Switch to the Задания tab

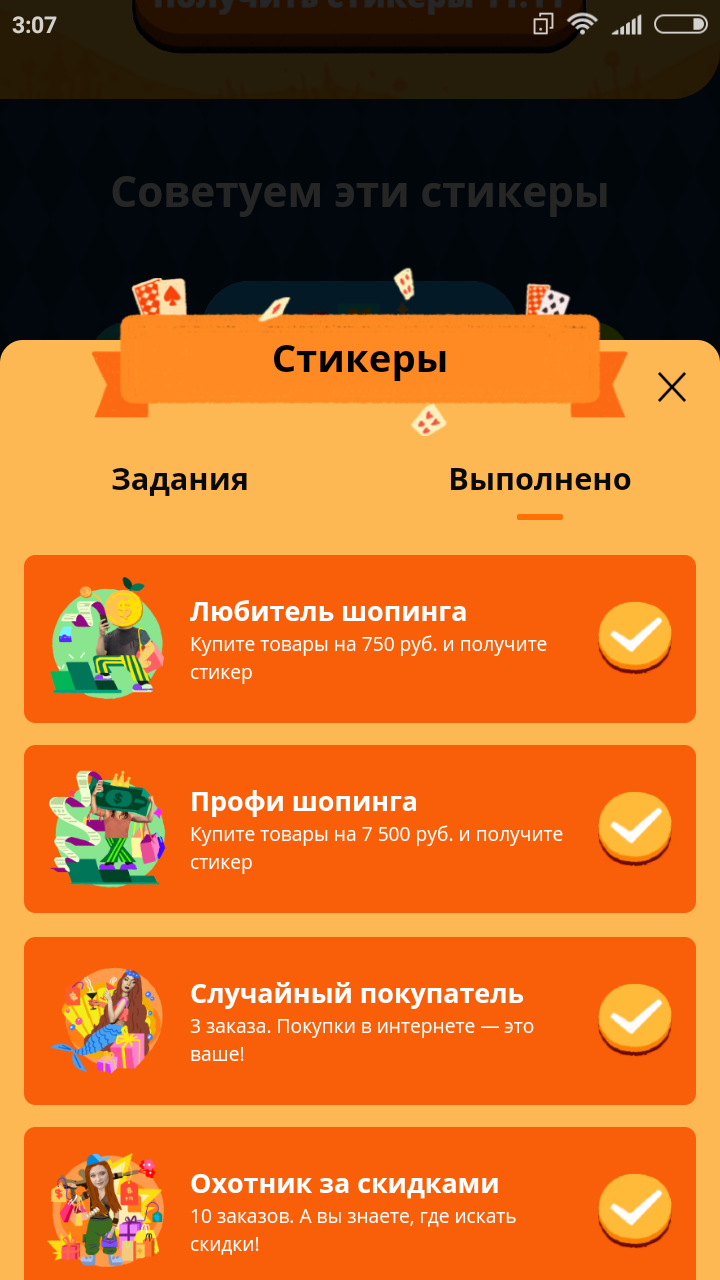(x=180, y=479)
